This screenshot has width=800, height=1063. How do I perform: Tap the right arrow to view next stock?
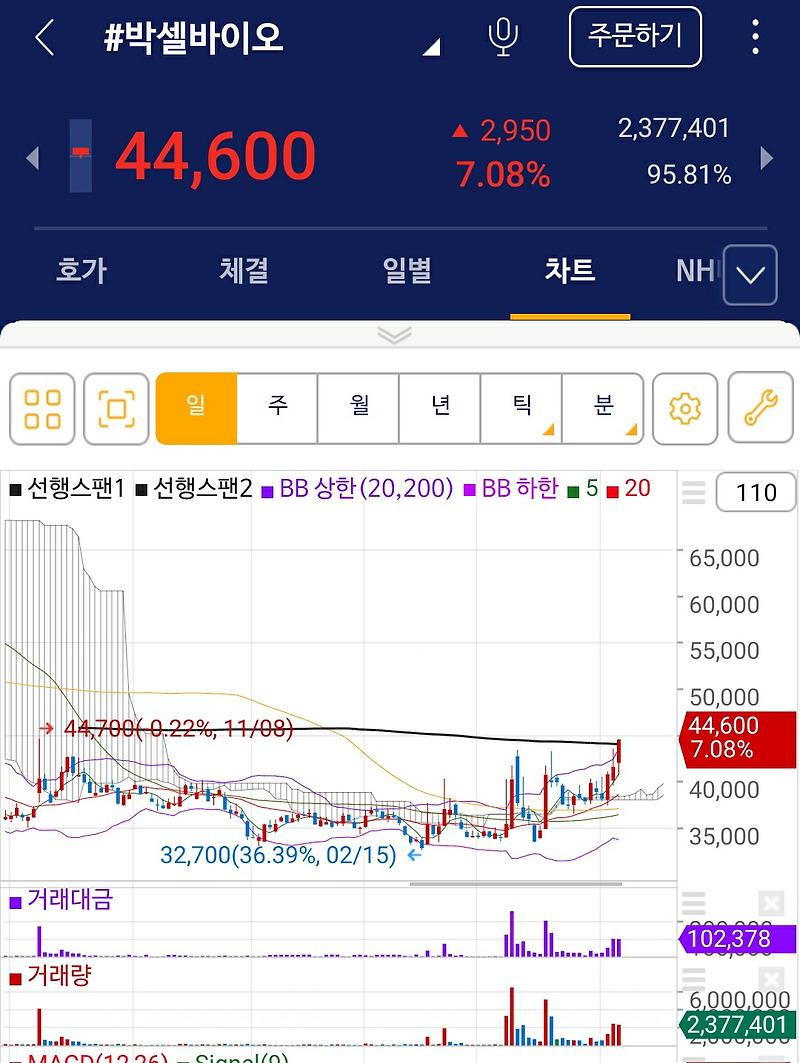(x=767, y=158)
